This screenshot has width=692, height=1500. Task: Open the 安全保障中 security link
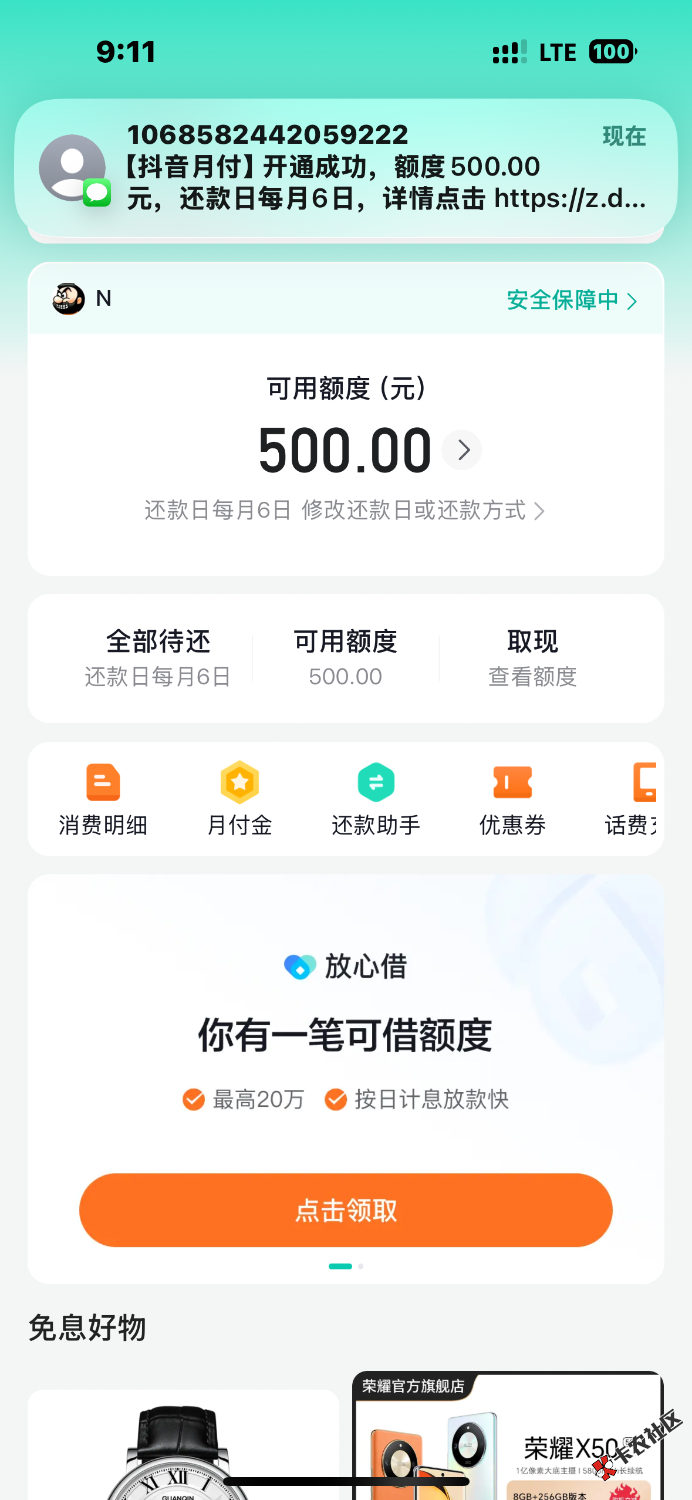point(571,300)
